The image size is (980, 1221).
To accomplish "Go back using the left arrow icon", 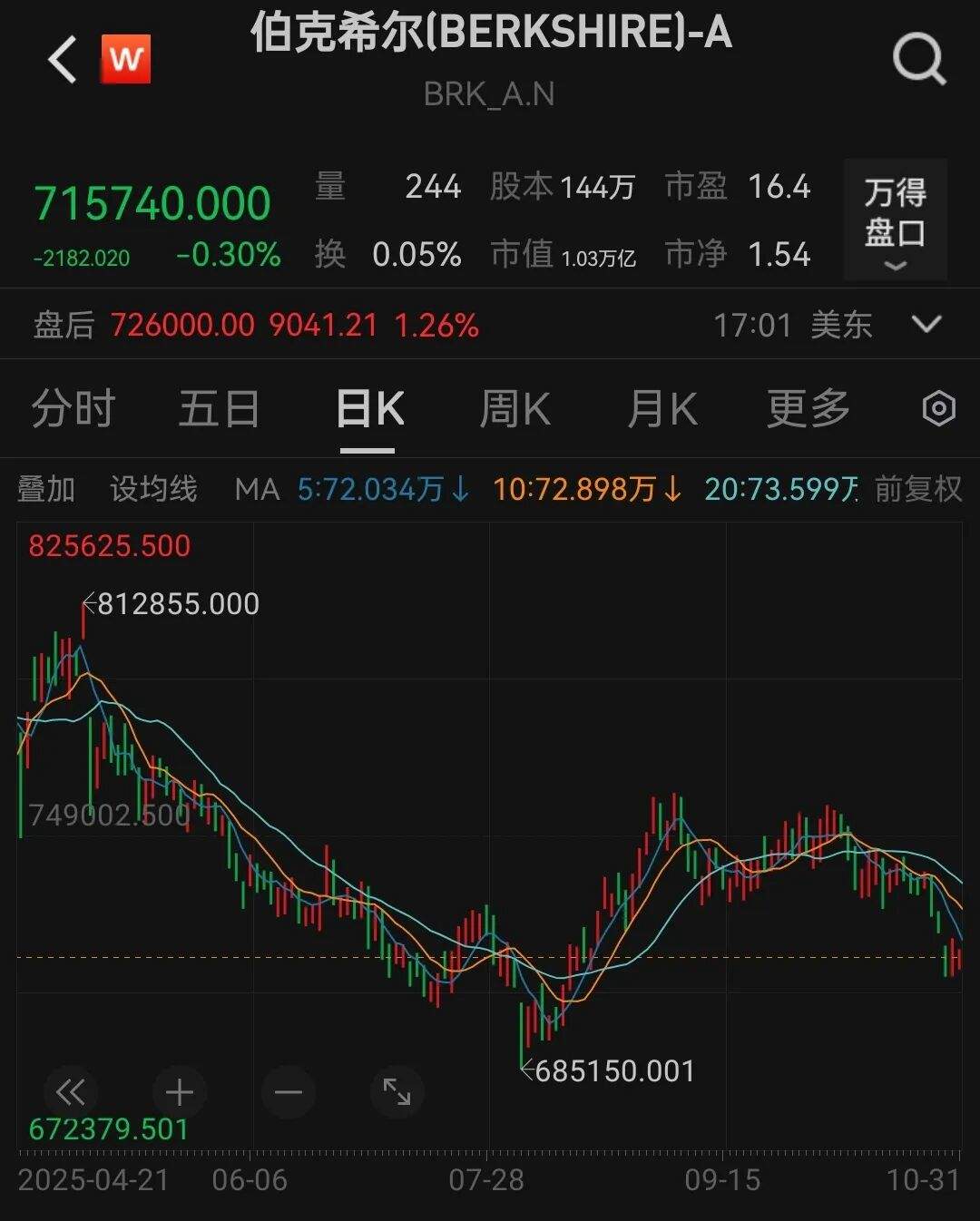I will (61, 58).
